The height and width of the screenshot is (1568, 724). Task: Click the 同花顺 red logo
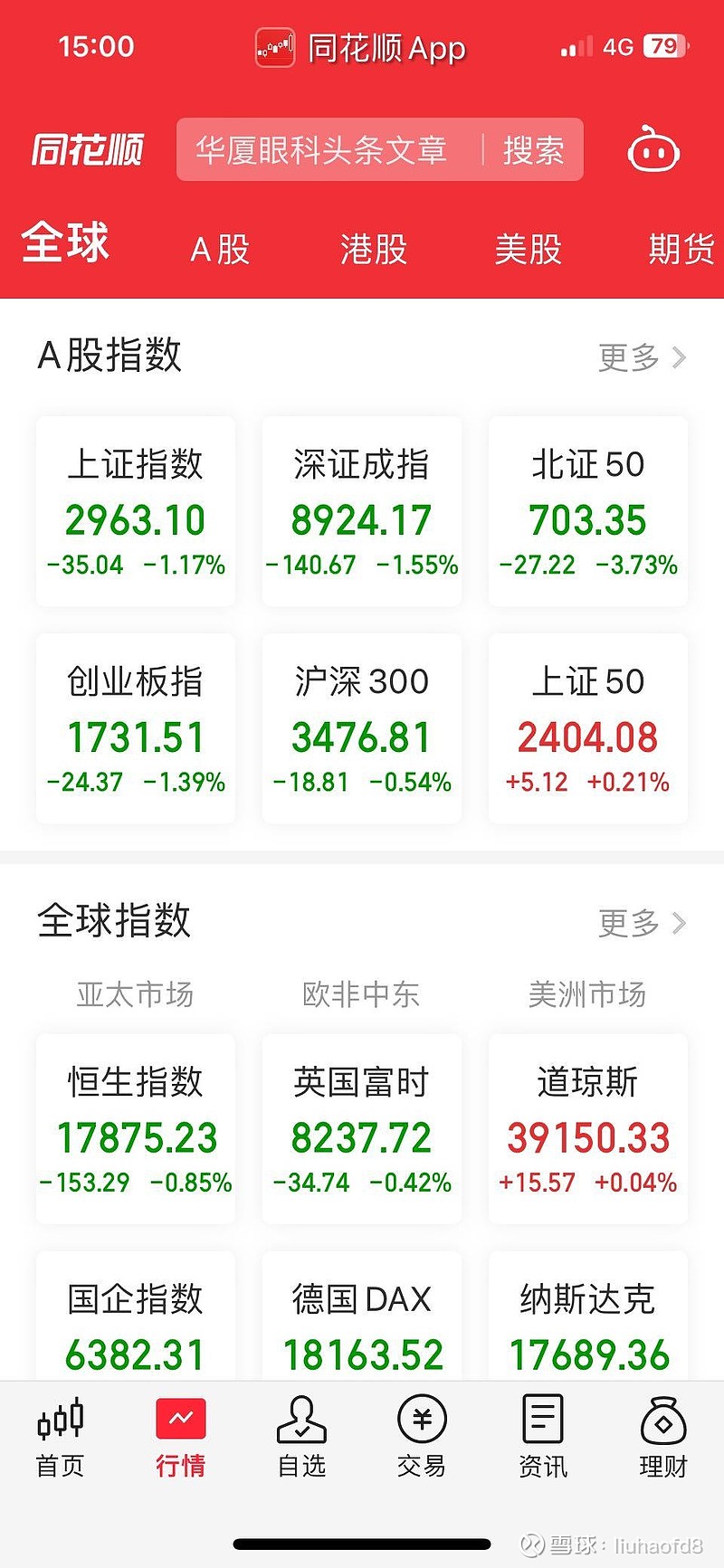click(x=87, y=150)
